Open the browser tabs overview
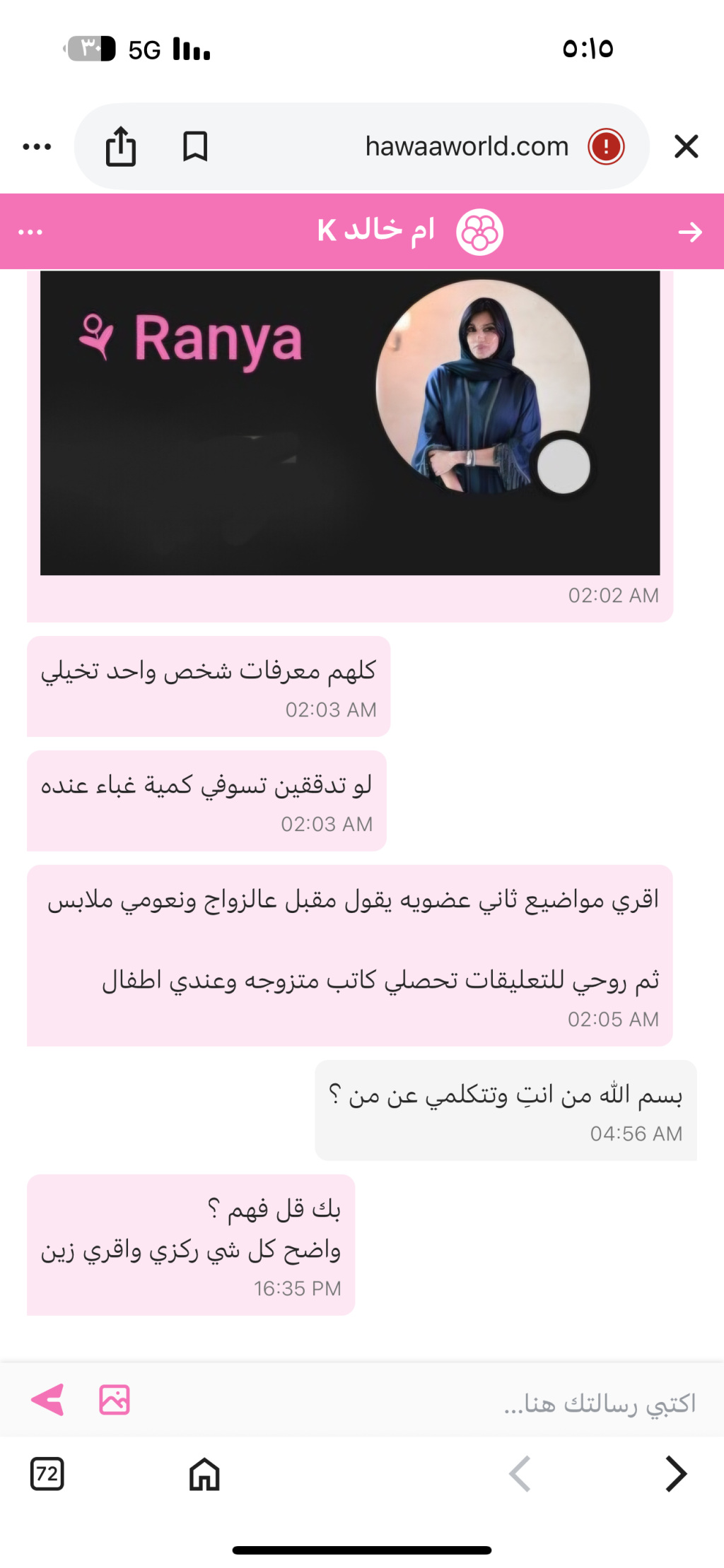Image resolution: width=724 pixels, height=1568 pixels. 47,1474
